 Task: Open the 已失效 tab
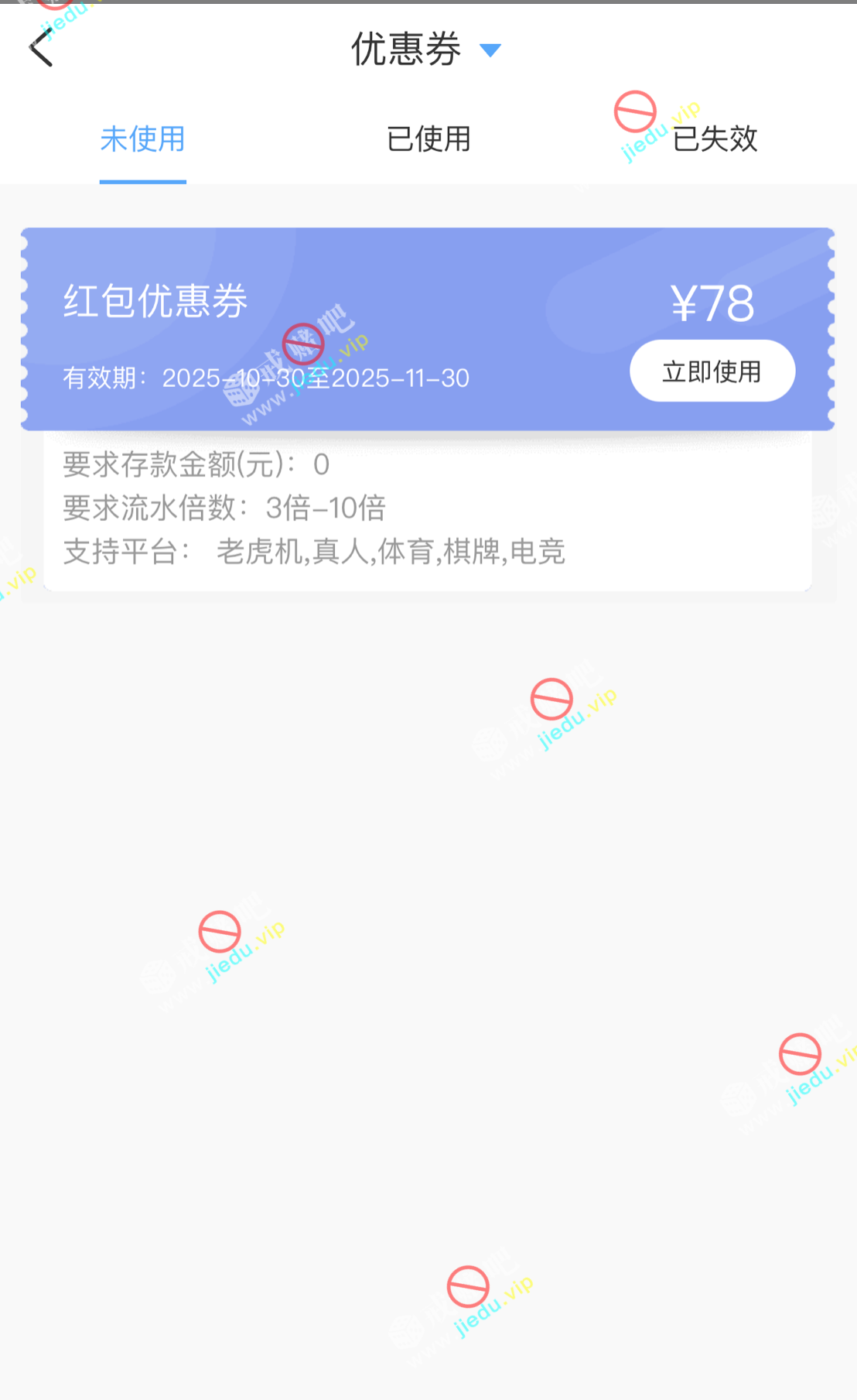(714, 139)
